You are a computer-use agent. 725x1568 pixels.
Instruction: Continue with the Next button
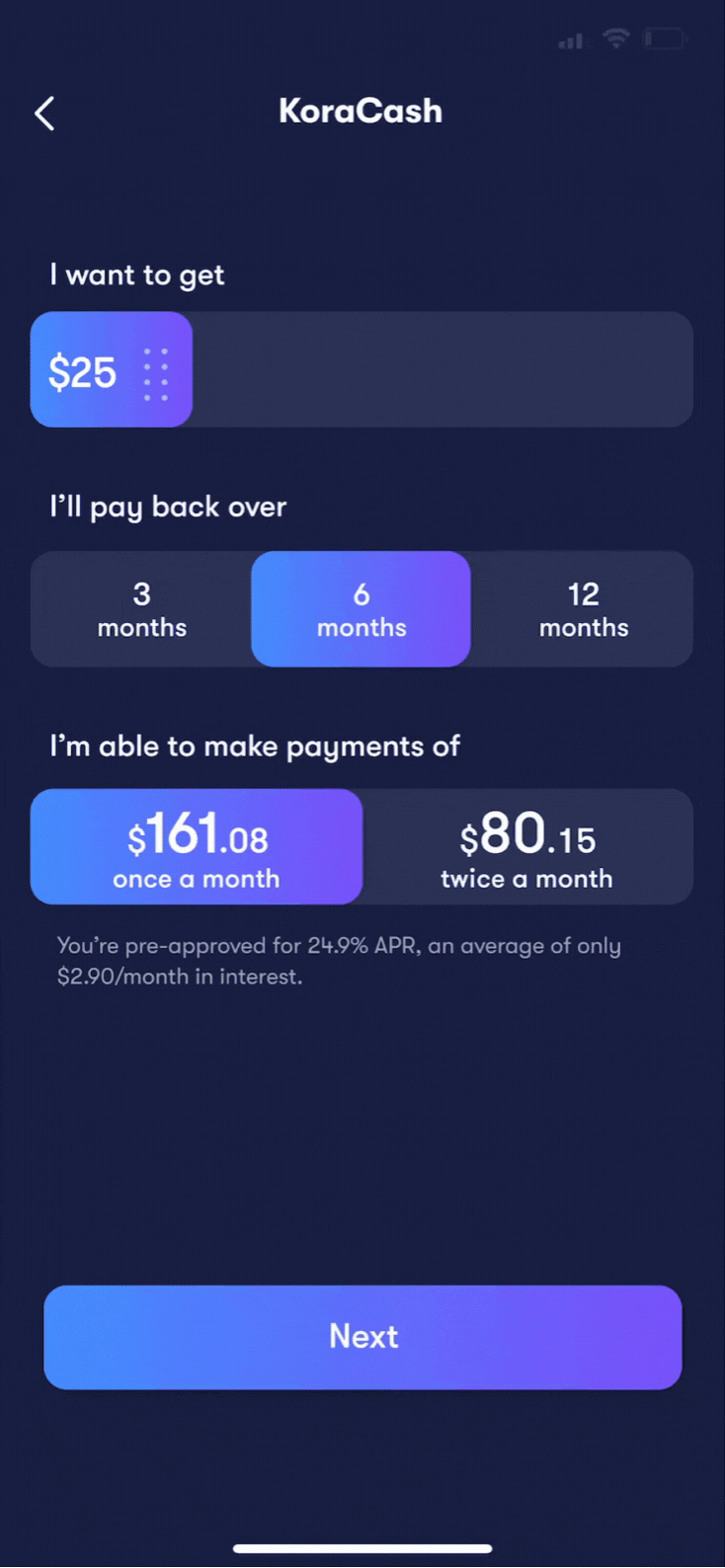click(362, 1337)
